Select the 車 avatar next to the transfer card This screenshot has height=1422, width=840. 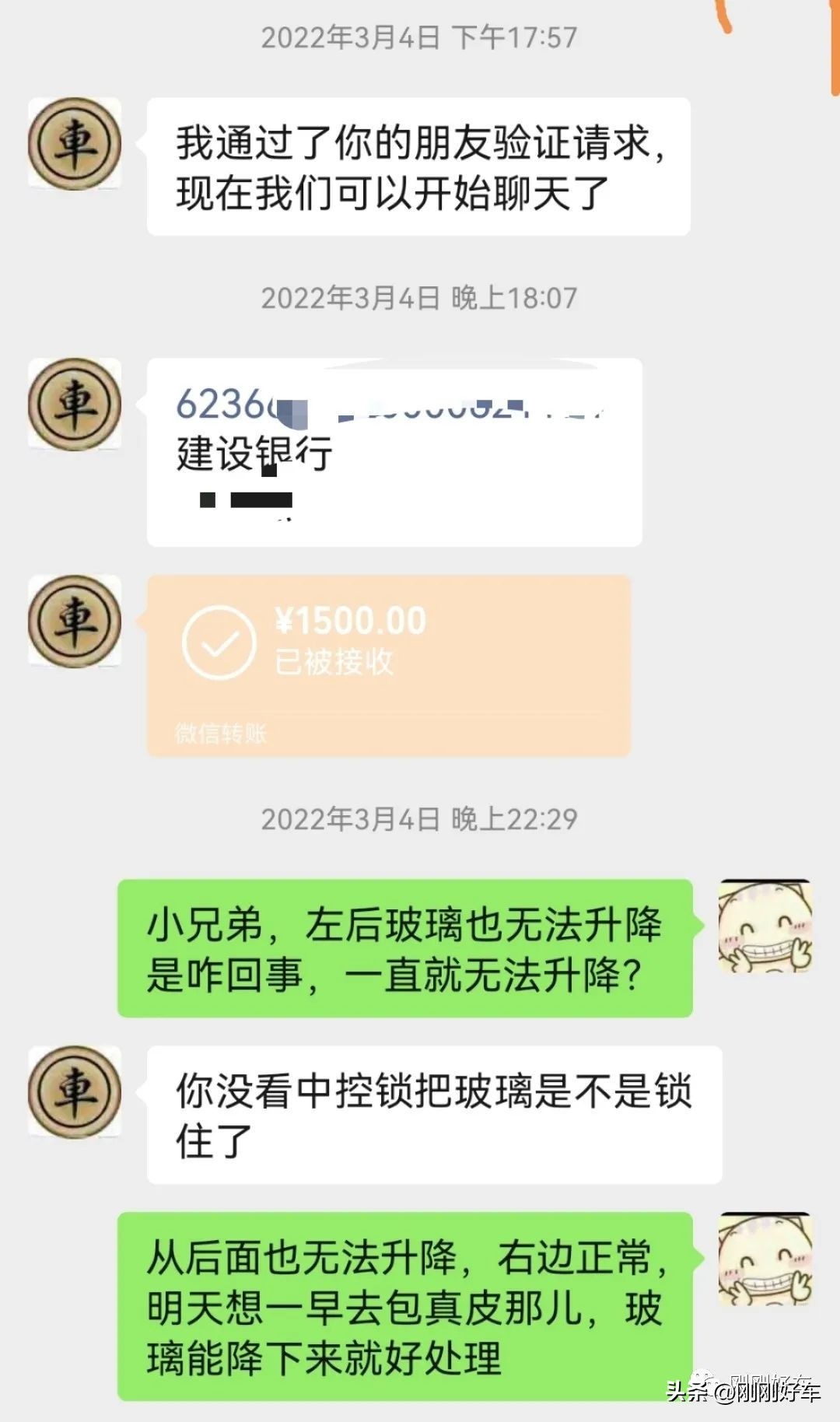point(75,622)
